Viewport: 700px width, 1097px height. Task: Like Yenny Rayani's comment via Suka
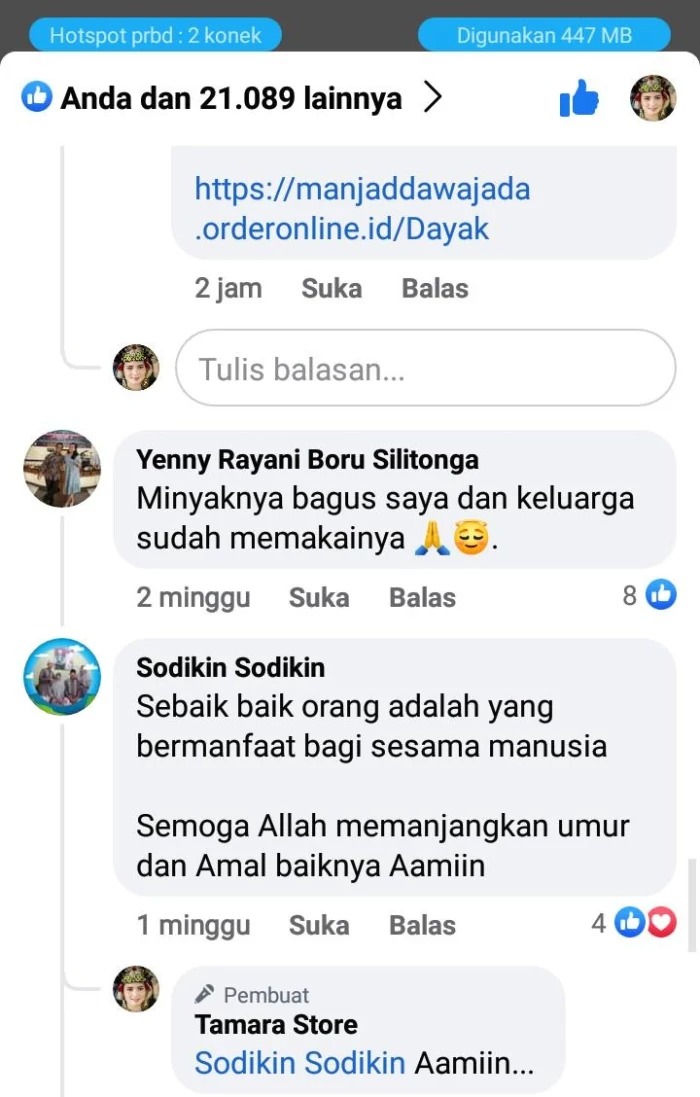point(318,597)
